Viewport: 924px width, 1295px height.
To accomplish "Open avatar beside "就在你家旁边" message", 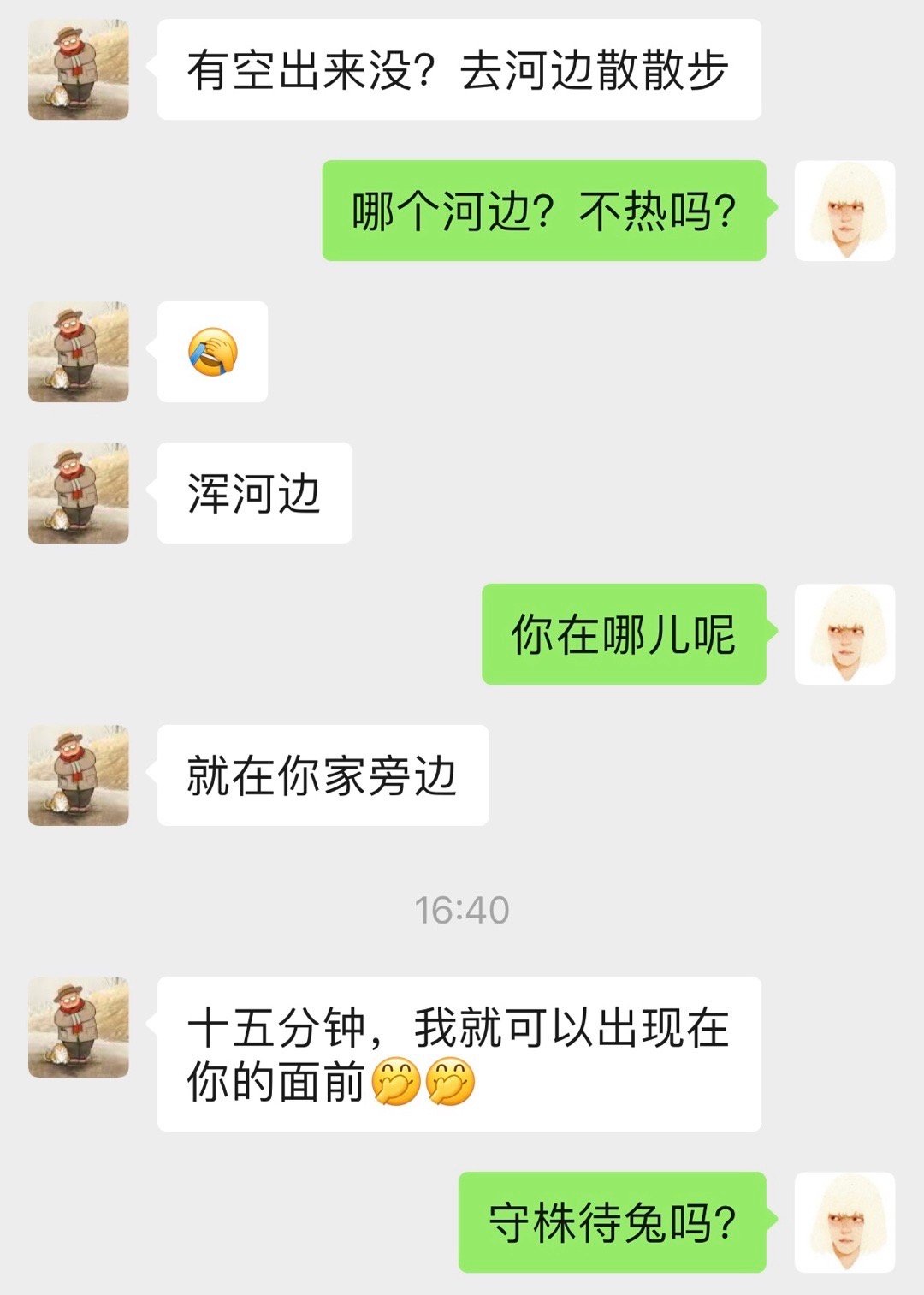I will coord(79,775).
